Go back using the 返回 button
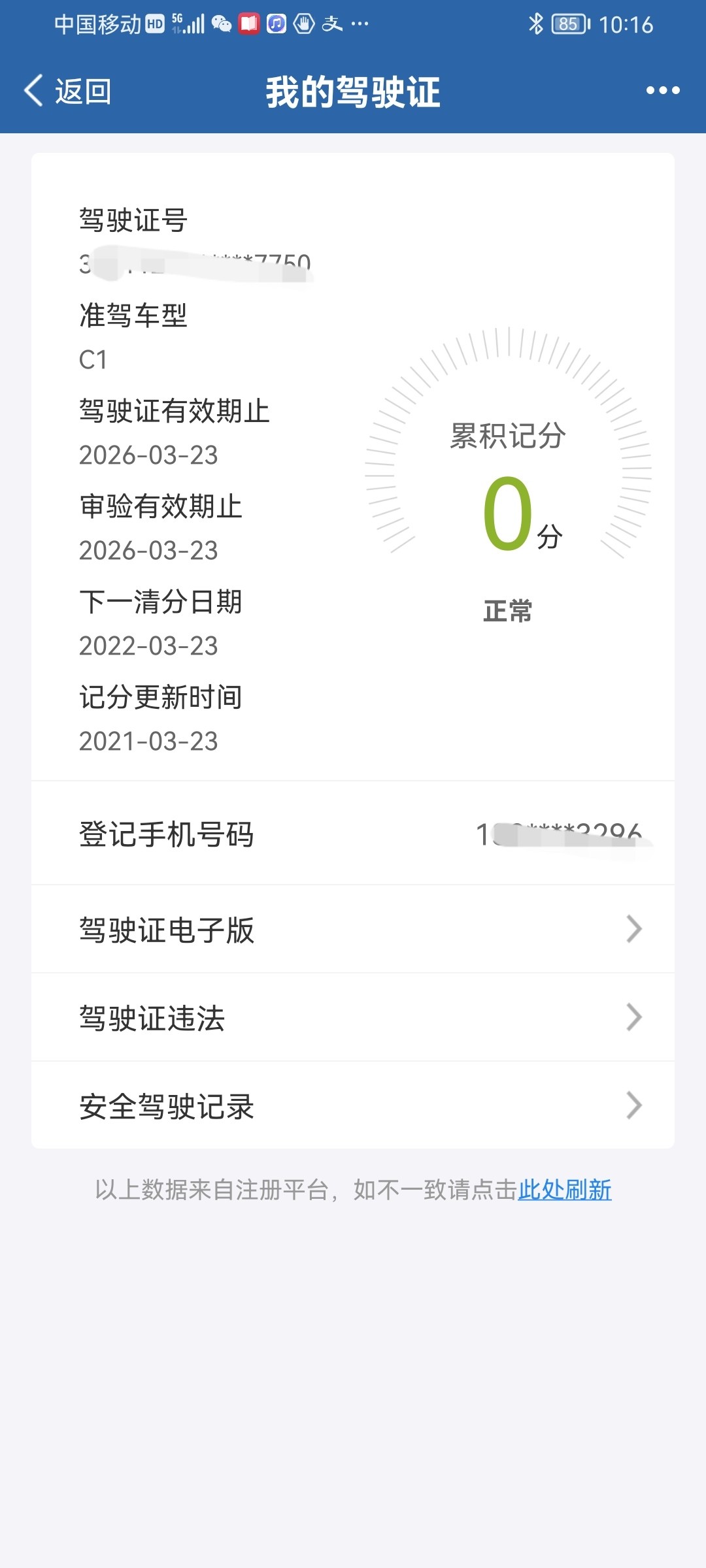706x1568 pixels. click(x=68, y=91)
